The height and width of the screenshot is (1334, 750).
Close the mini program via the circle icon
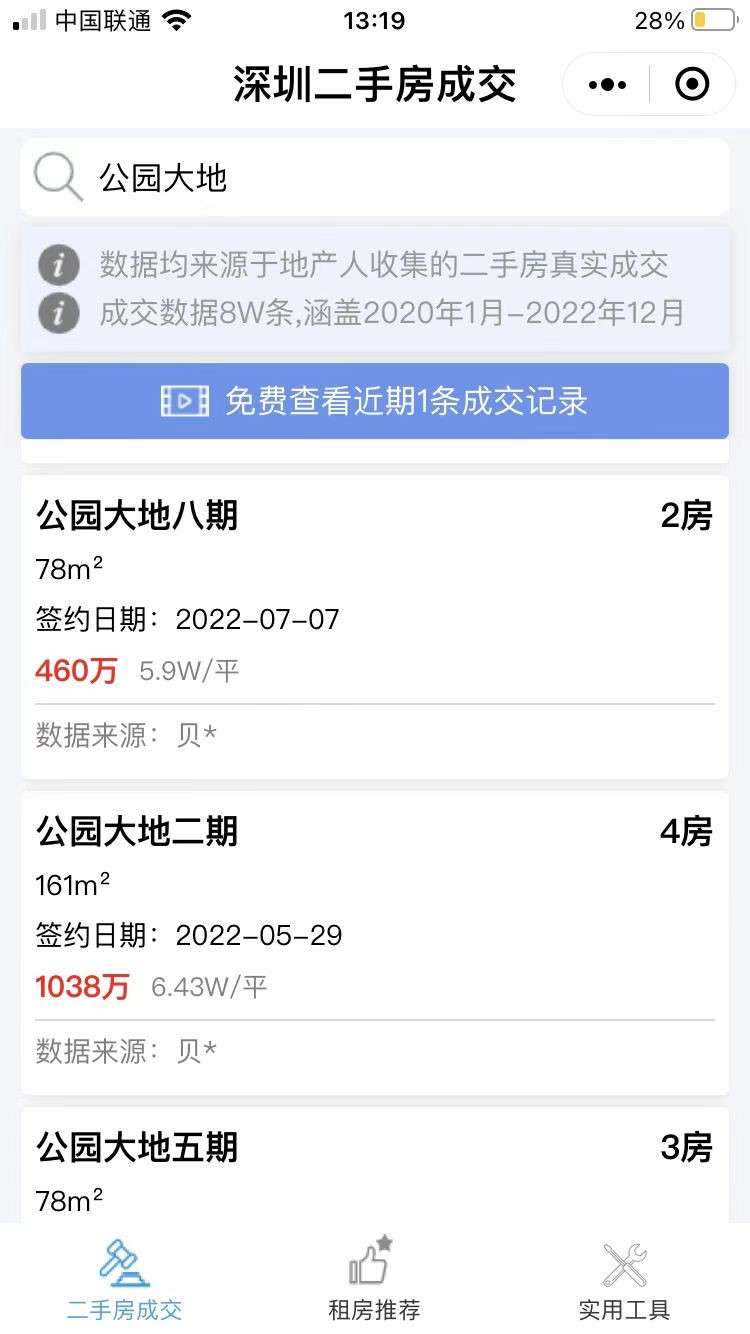(692, 85)
